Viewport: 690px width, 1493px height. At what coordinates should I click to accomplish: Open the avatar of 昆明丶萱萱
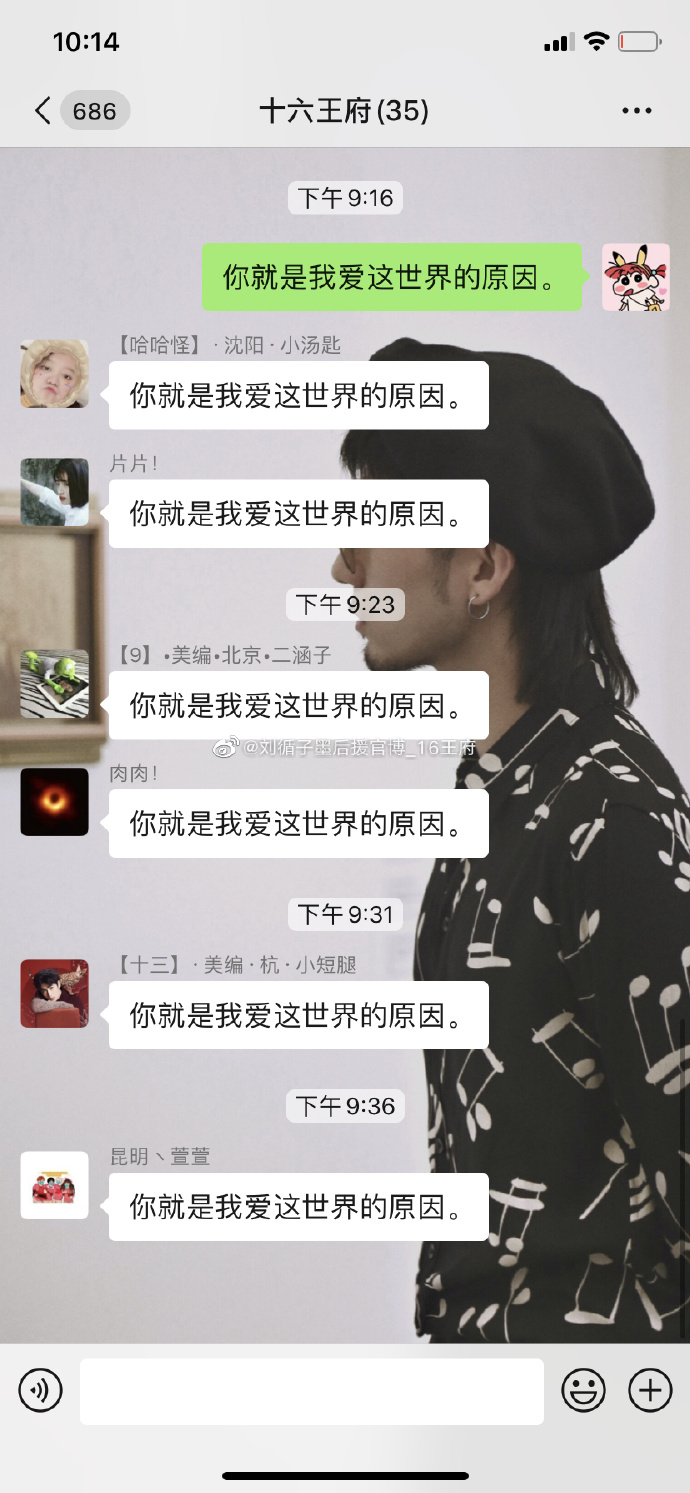[55, 1185]
